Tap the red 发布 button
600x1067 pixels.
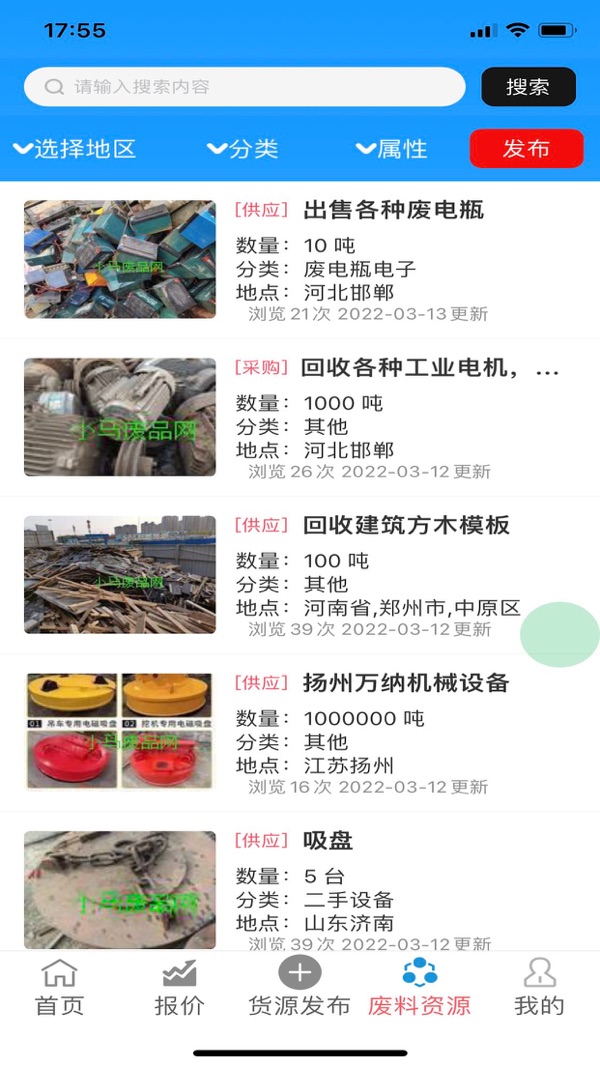point(526,149)
